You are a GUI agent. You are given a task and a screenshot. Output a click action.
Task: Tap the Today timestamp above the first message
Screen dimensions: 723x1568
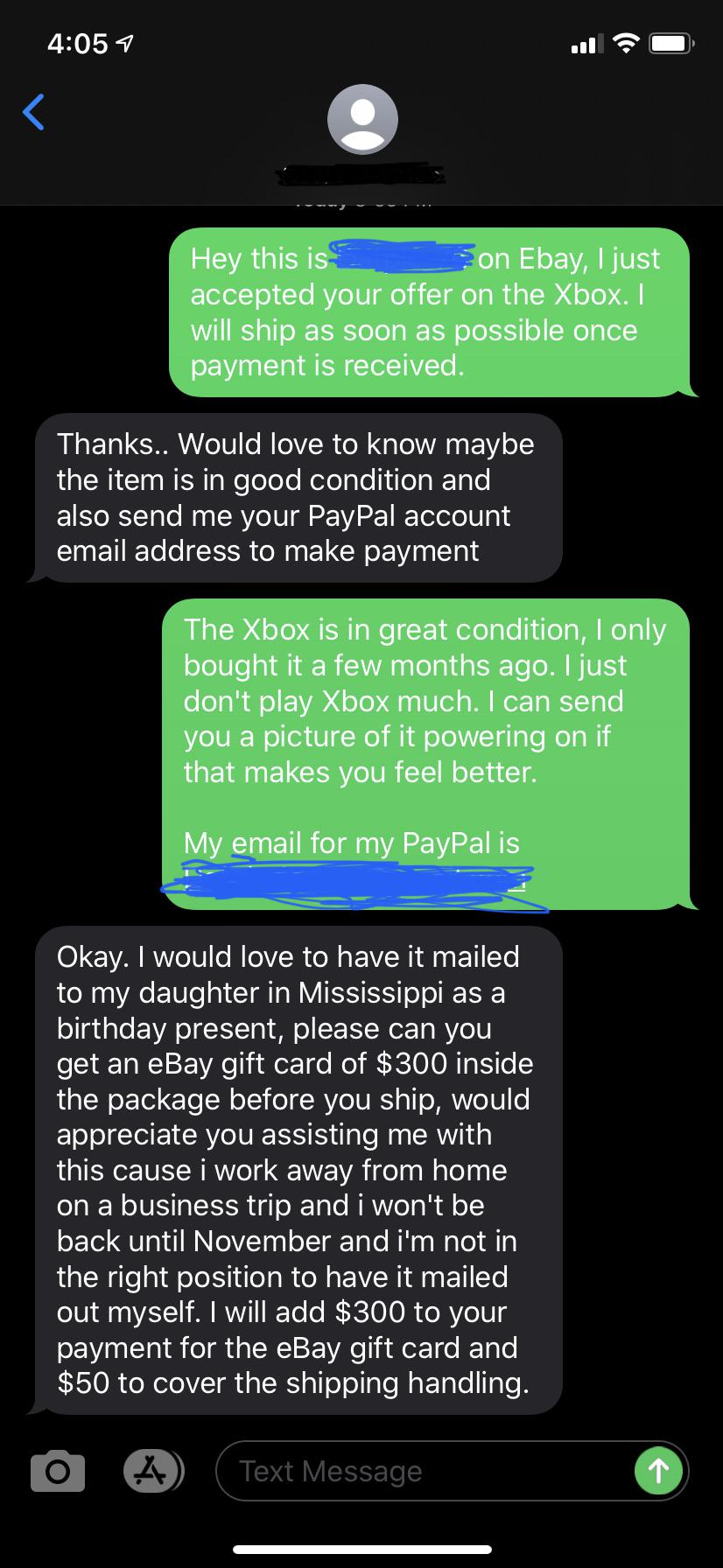point(362,203)
